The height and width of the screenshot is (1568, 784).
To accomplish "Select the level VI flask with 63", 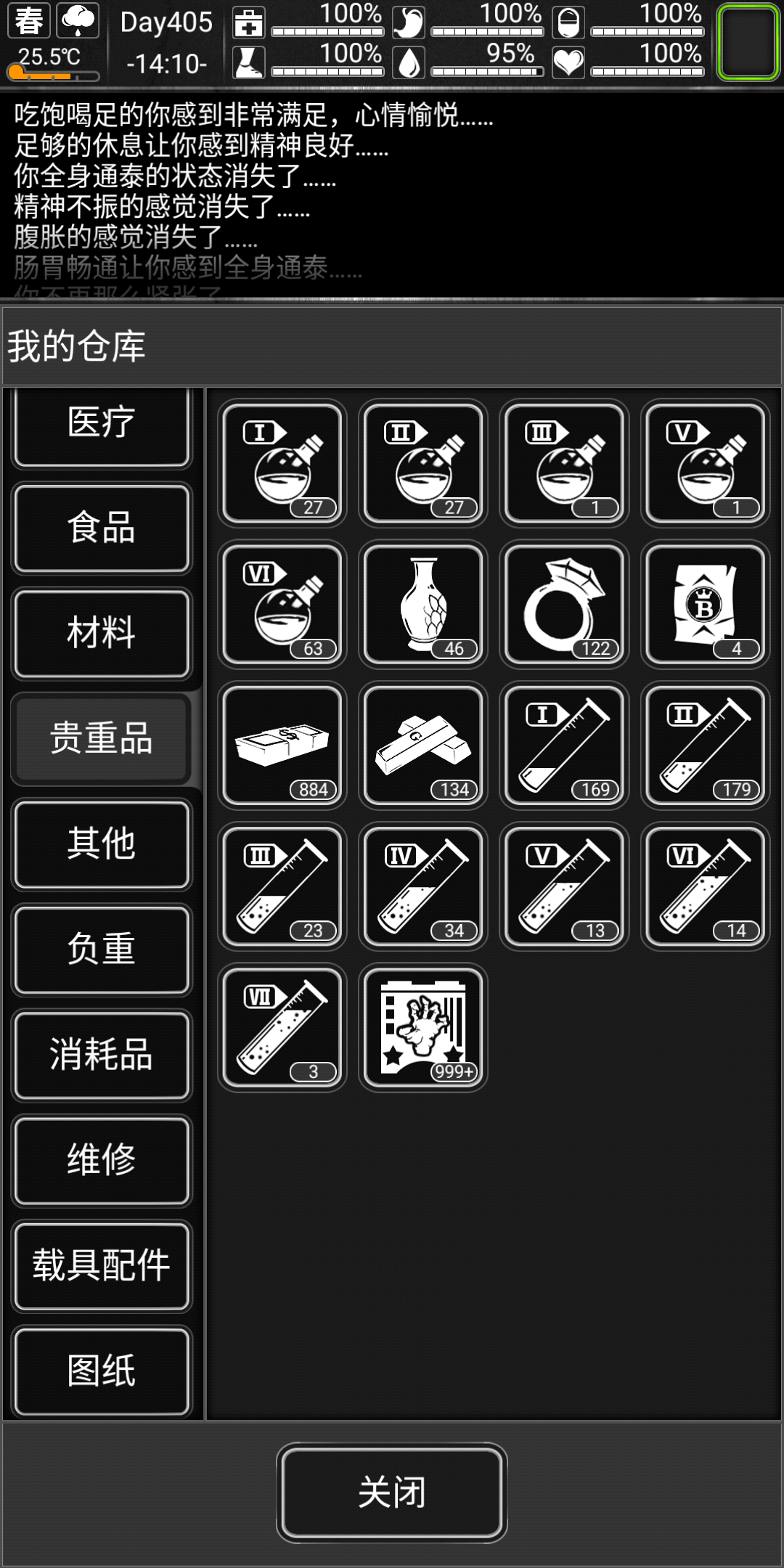I will [282, 604].
